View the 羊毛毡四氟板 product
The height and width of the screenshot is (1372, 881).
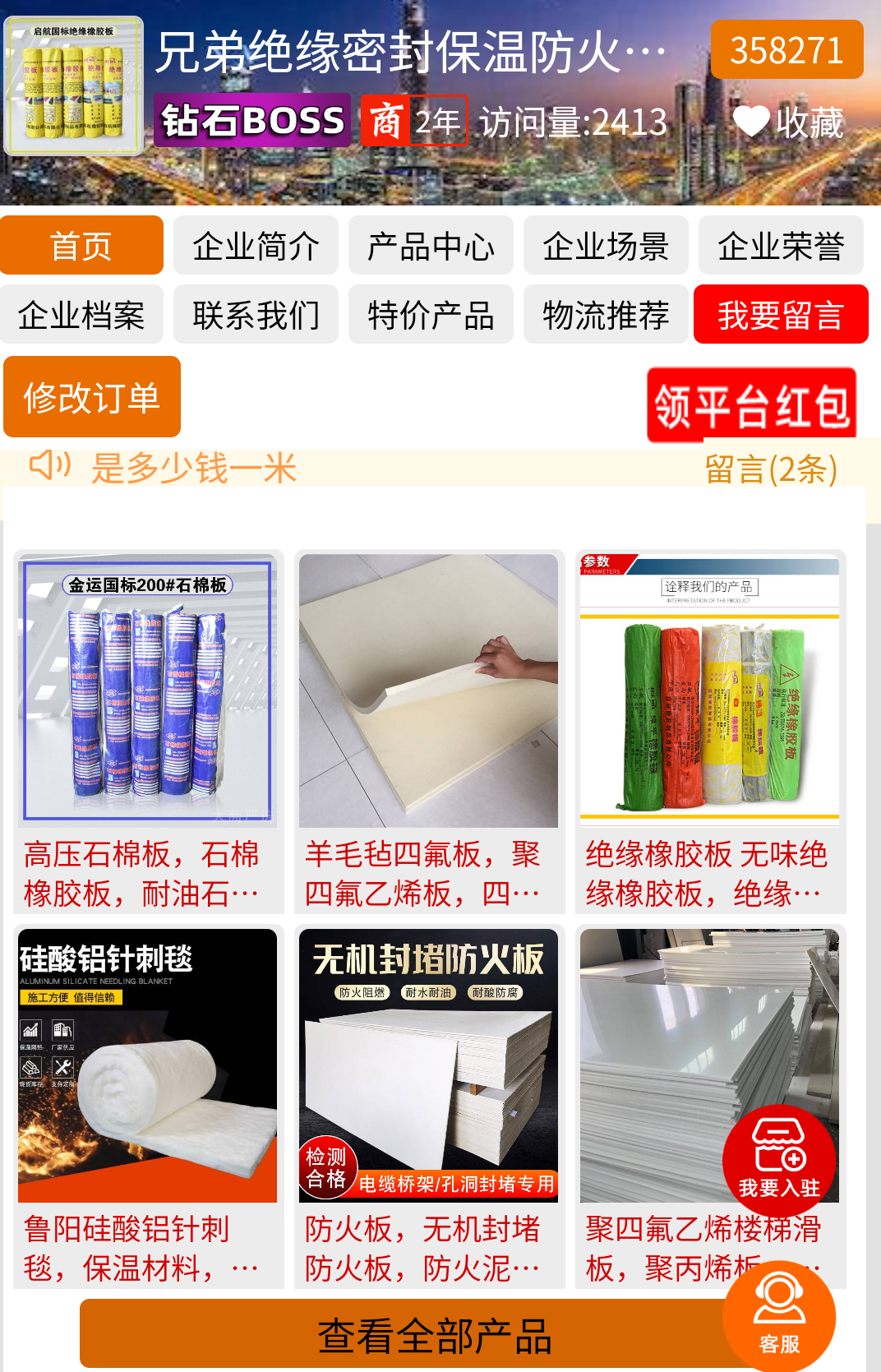pos(429,731)
